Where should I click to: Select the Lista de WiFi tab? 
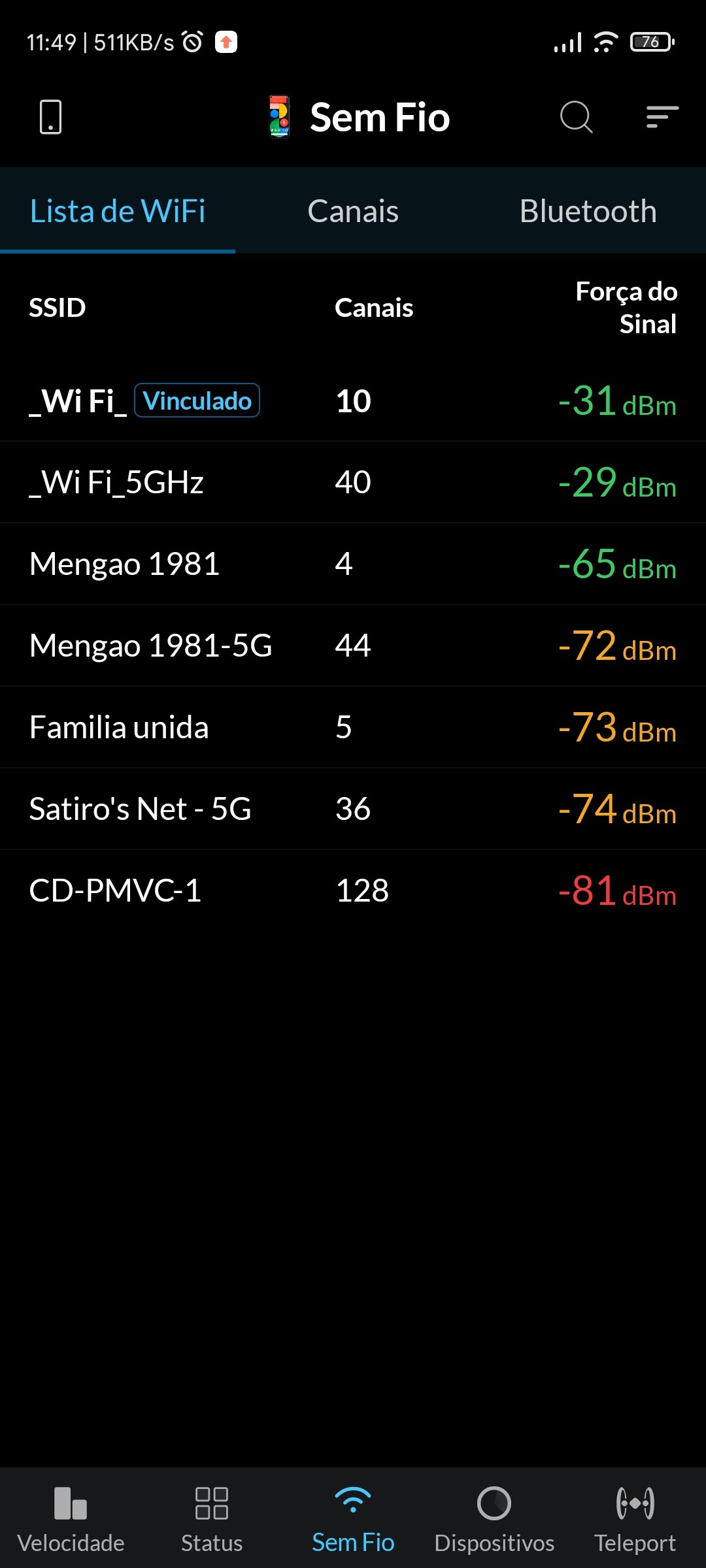(118, 211)
